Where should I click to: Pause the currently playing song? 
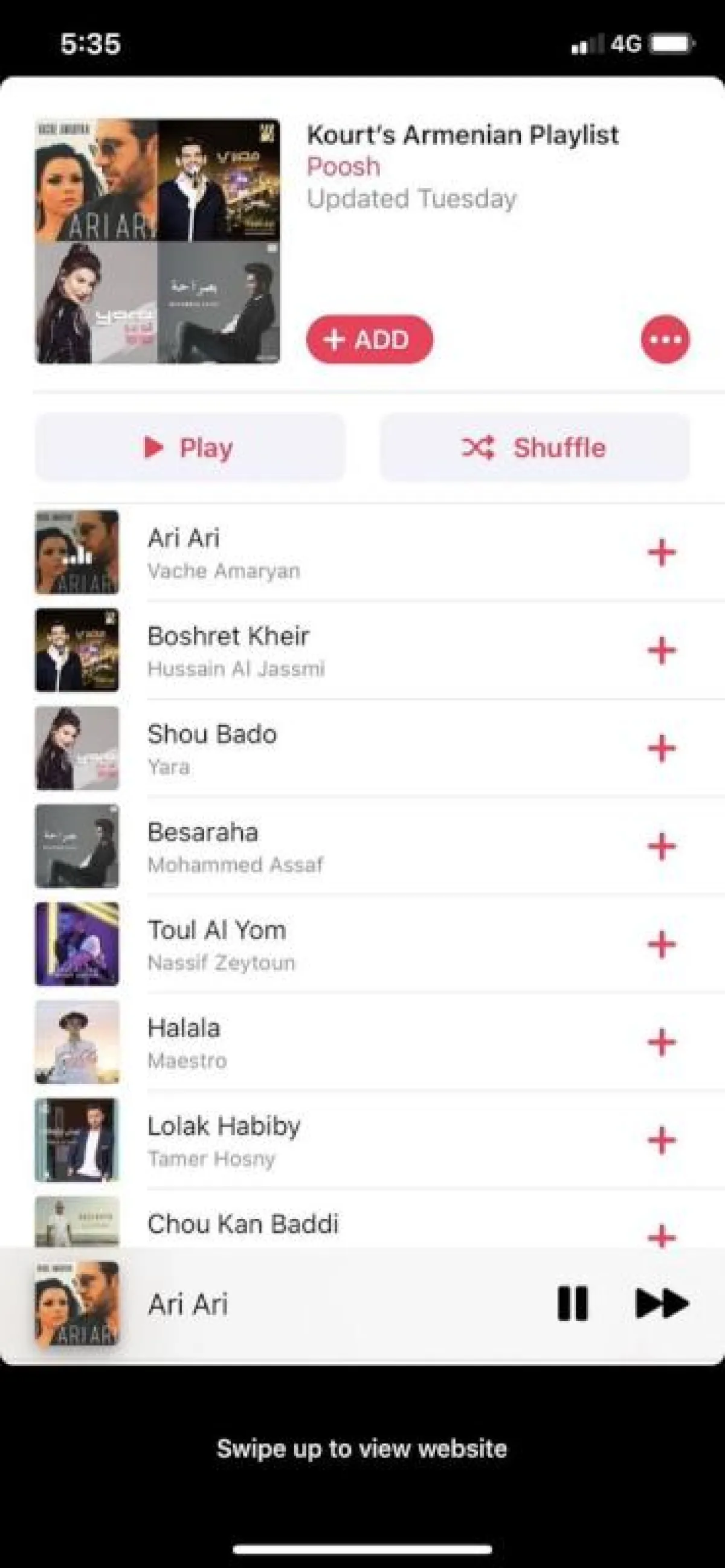[x=572, y=1303]
